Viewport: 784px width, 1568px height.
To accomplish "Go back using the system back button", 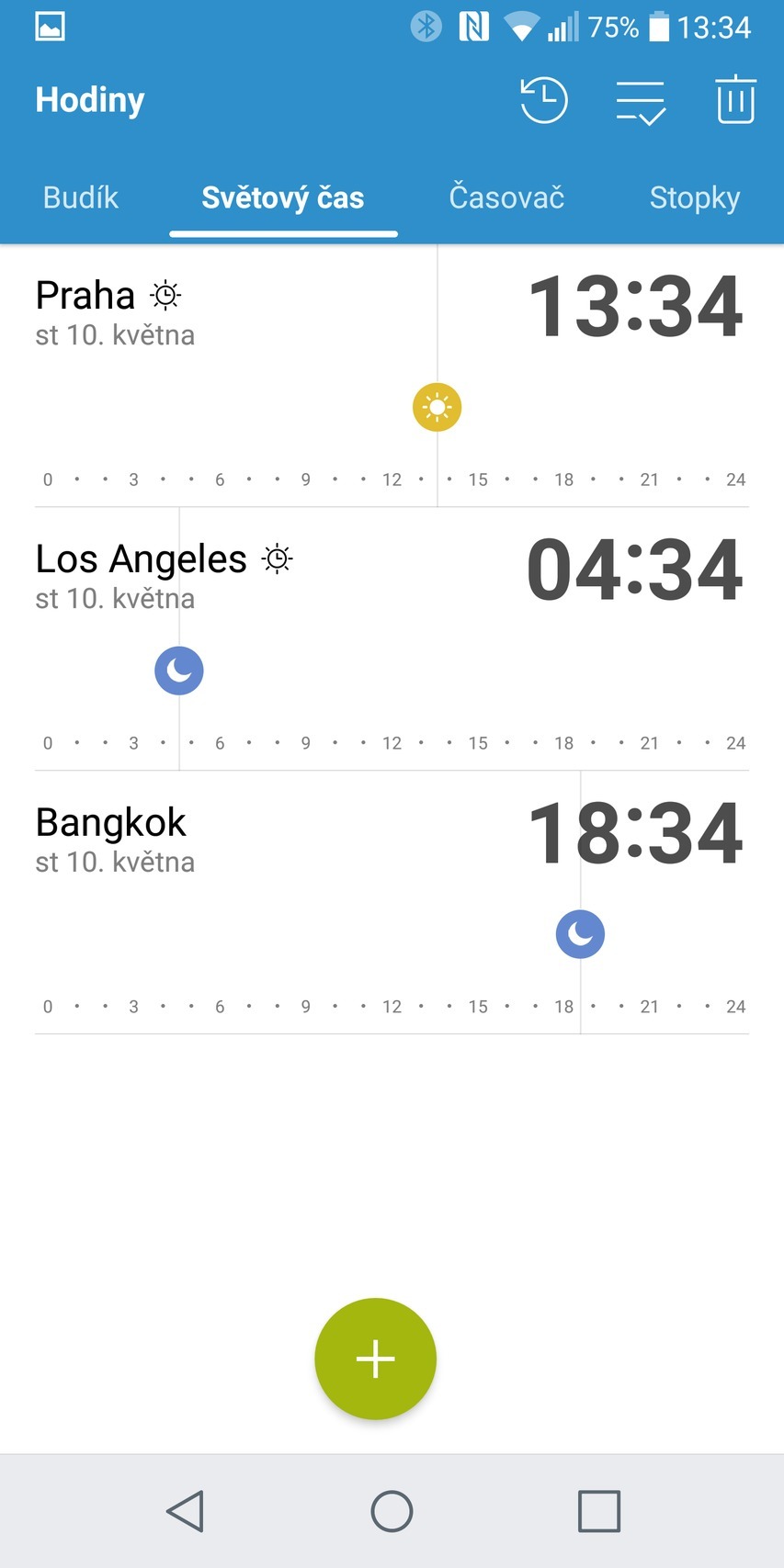I will tap(186, 1511).
